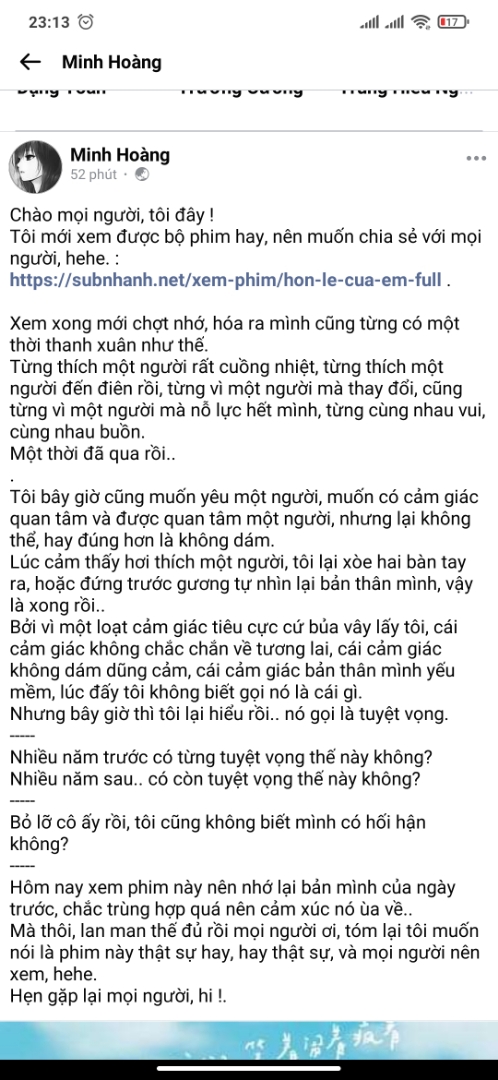The height and width of the screenshot is (1080, 498).
Task: Tap Minh Hoàng's name on the post
Action: pyautogui.click(x=120, y=155)
